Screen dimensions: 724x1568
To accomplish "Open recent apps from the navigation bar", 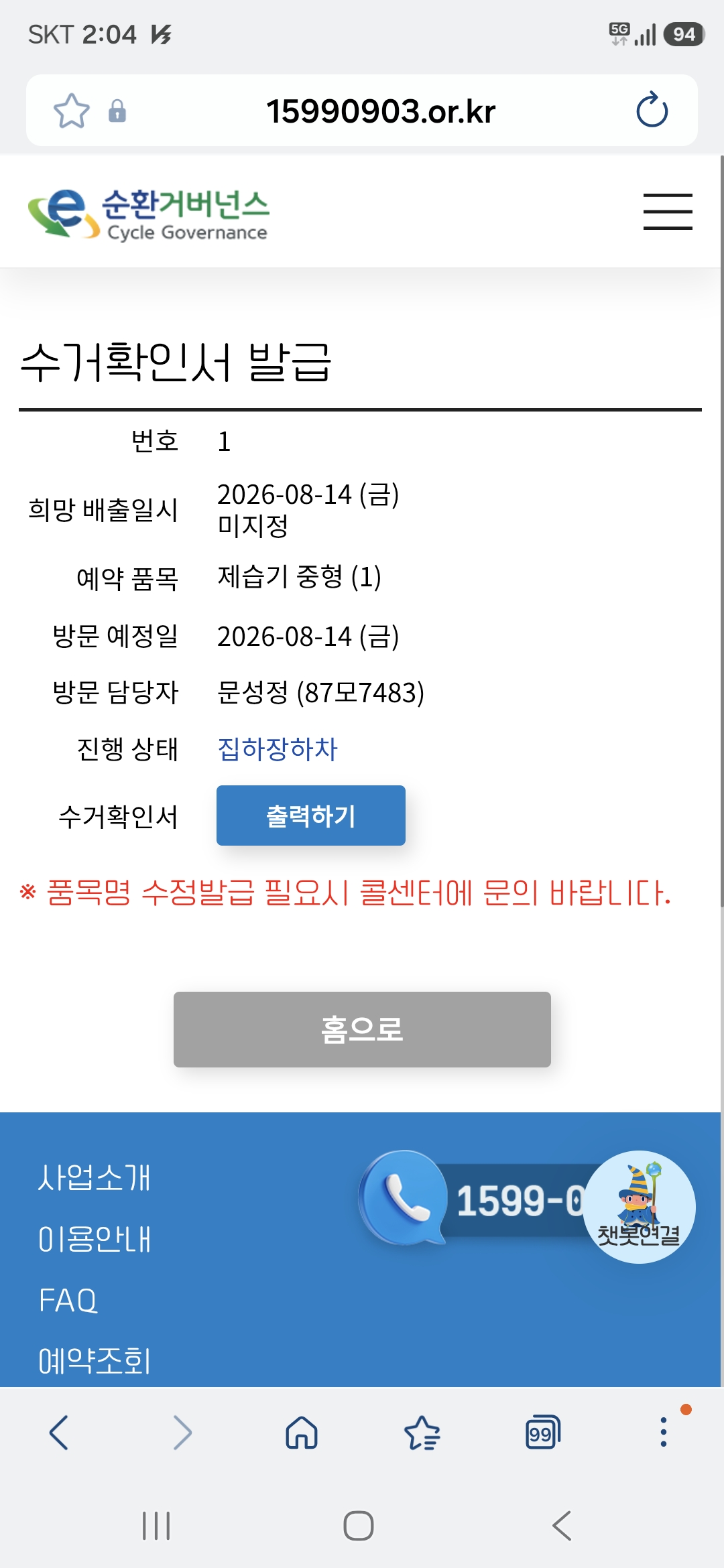I will pos(156,1526).
